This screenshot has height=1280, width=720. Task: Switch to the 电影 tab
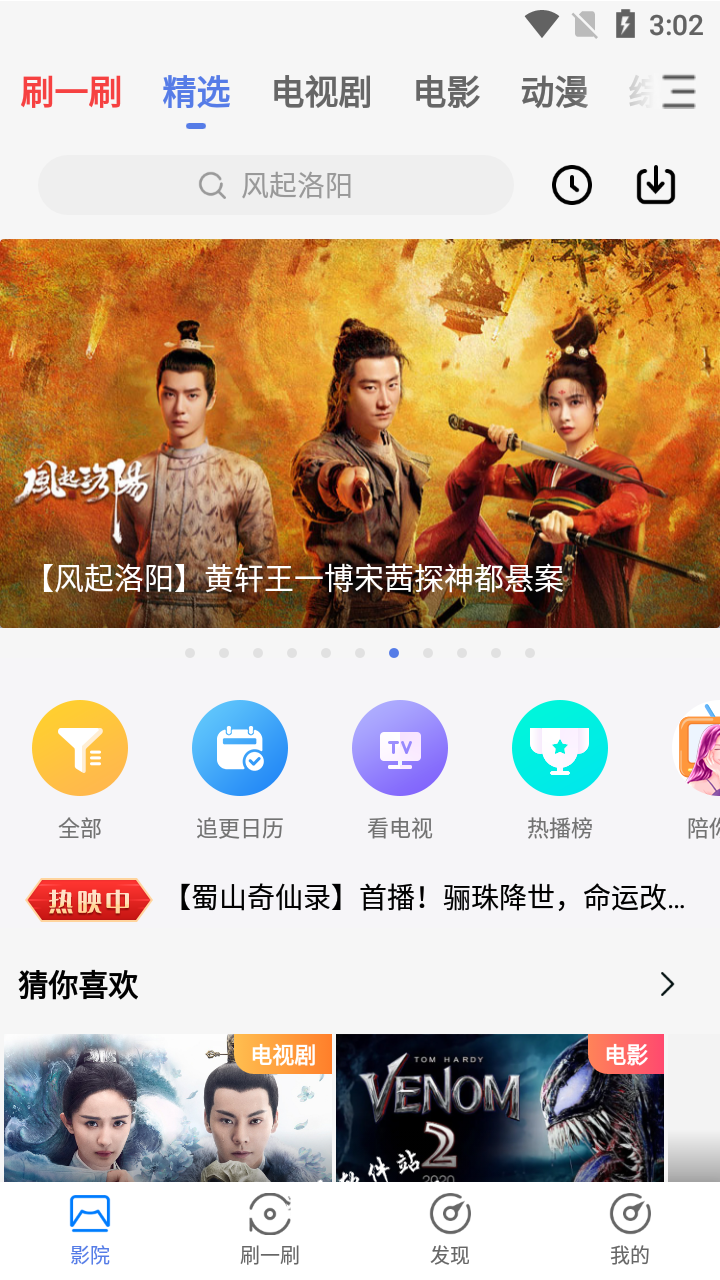[x=447, y=93]
